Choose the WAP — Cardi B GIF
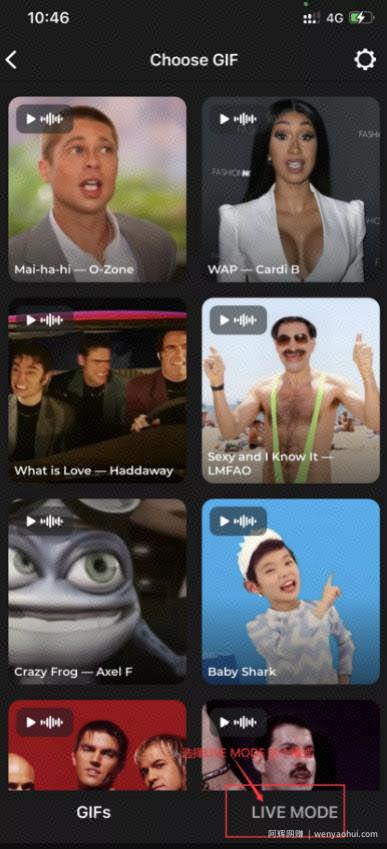This screenshot has width=387, height=849. (291, 190)
